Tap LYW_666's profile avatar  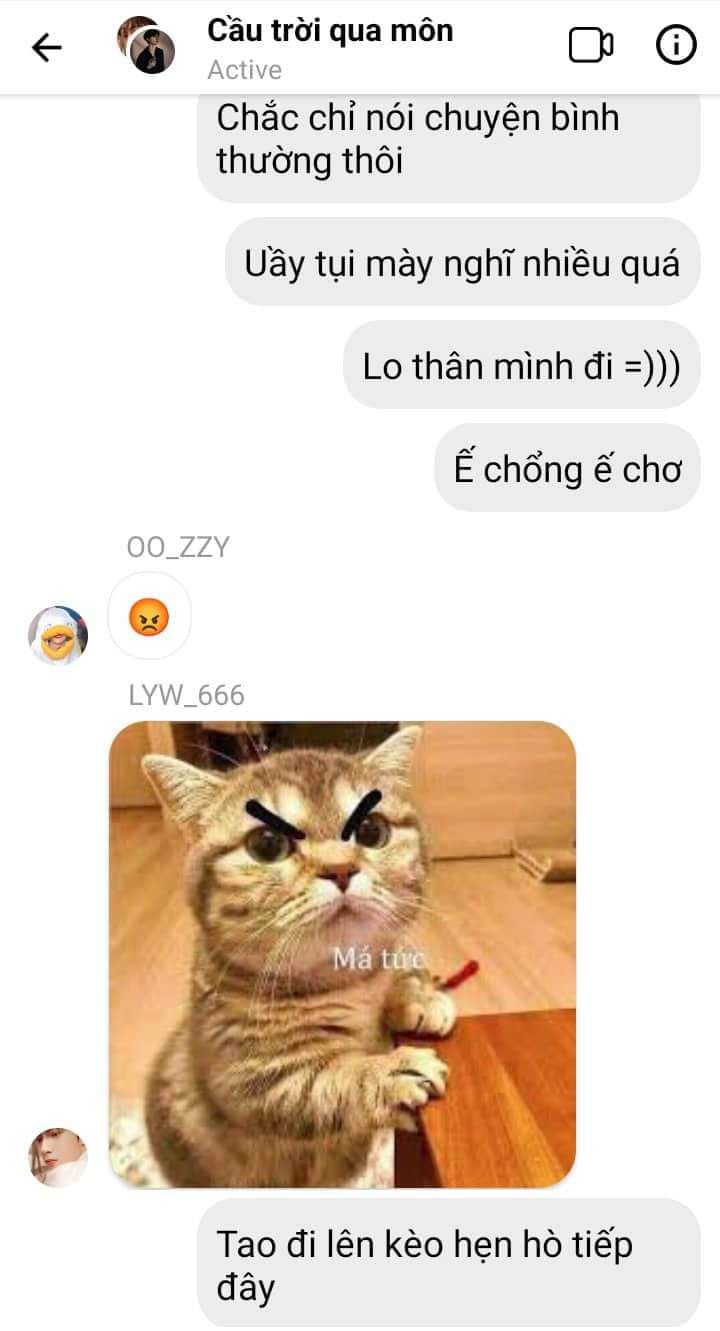tap(58, 1157)
